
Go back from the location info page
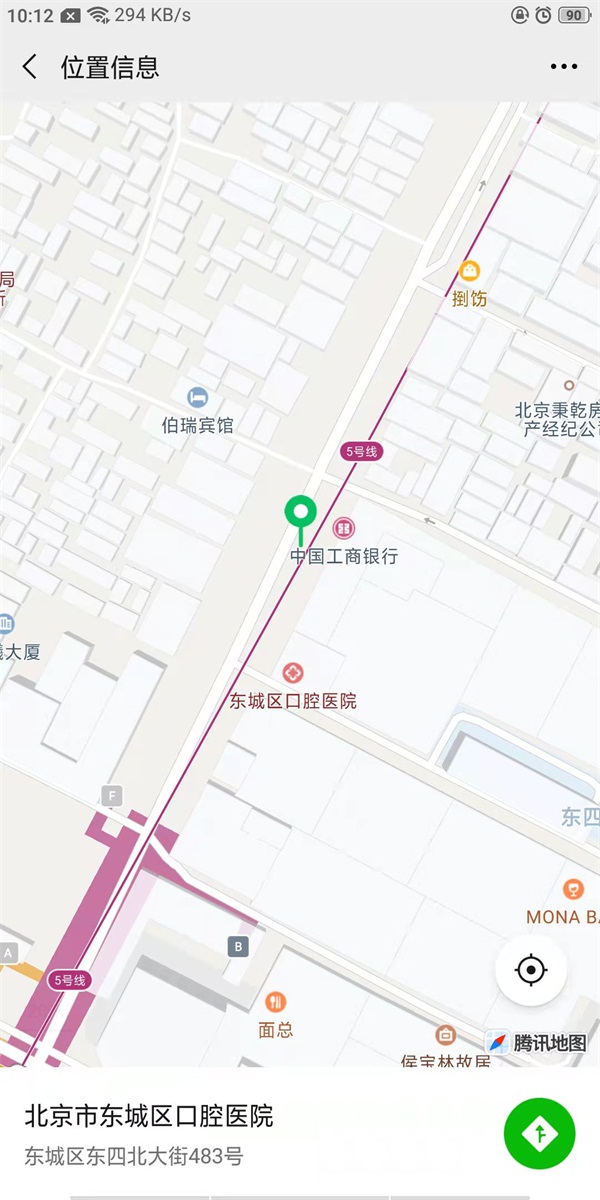tap(29, 67)
